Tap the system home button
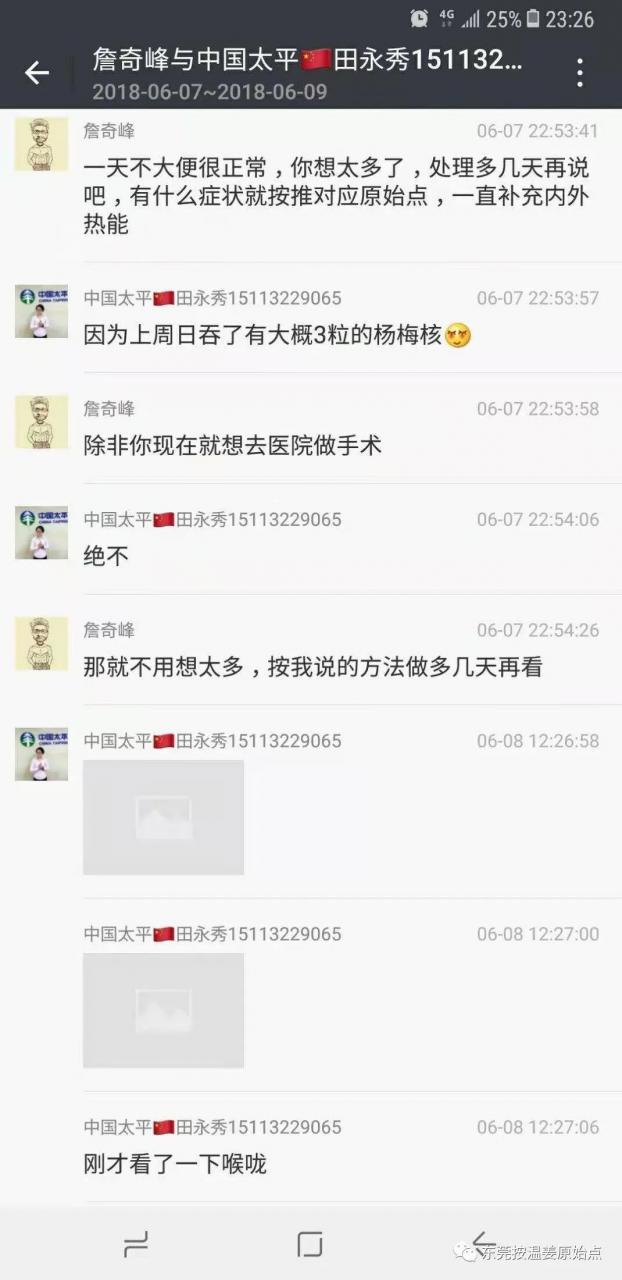 tap(310, 1244)
